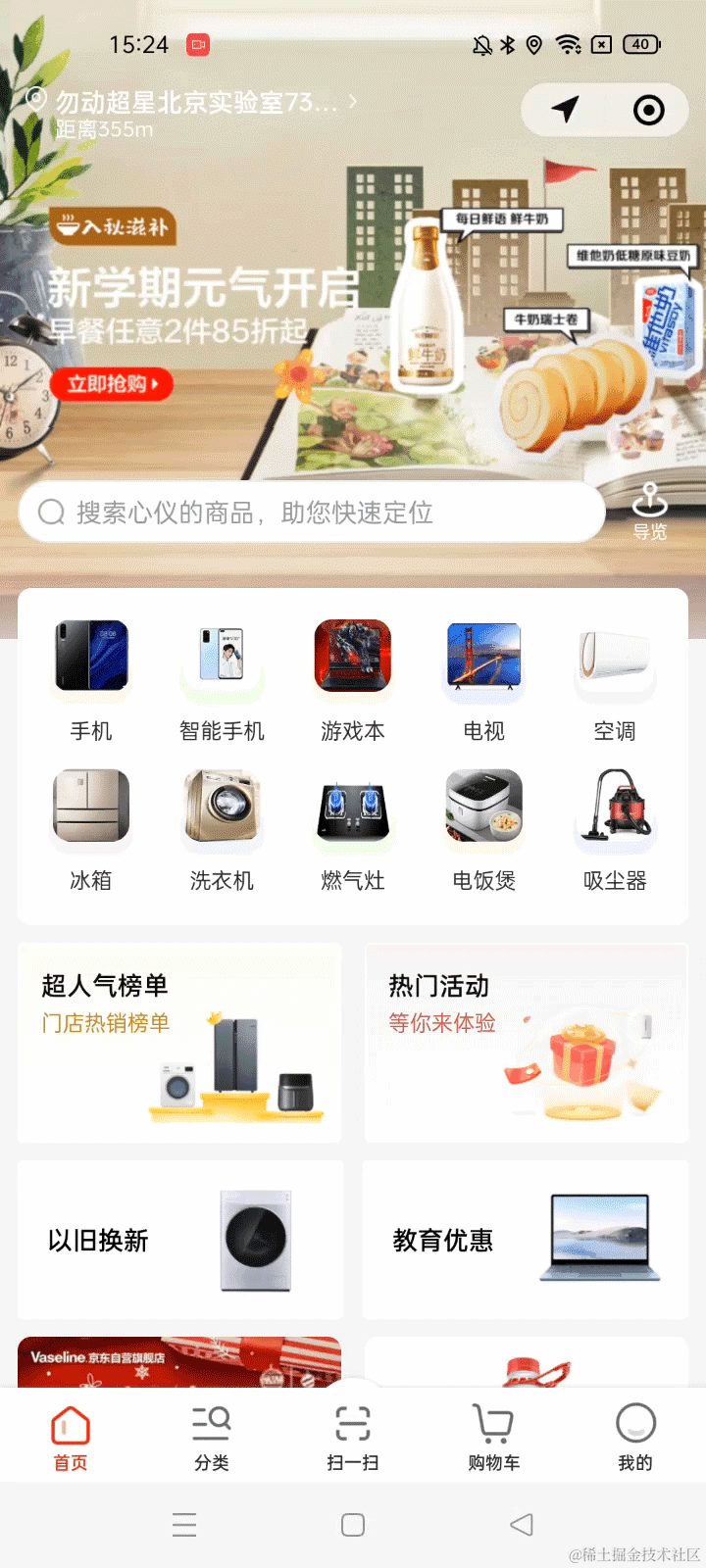Switch to the 我的 tab
Screen dimensions: 706x1568
point(634,1437)
